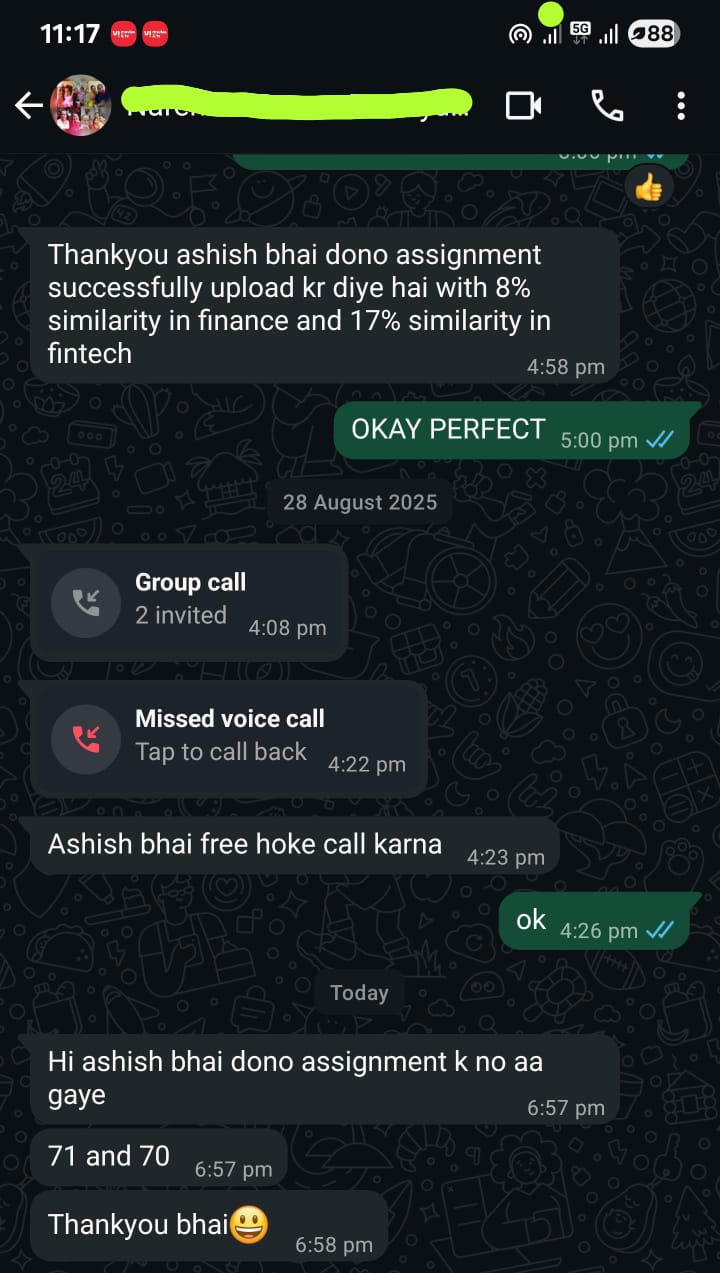The width and height of the screenshot is (720, 1273).
Task: Tap the thumbs-up reaction emoji
Action: (x=648, y=187)
